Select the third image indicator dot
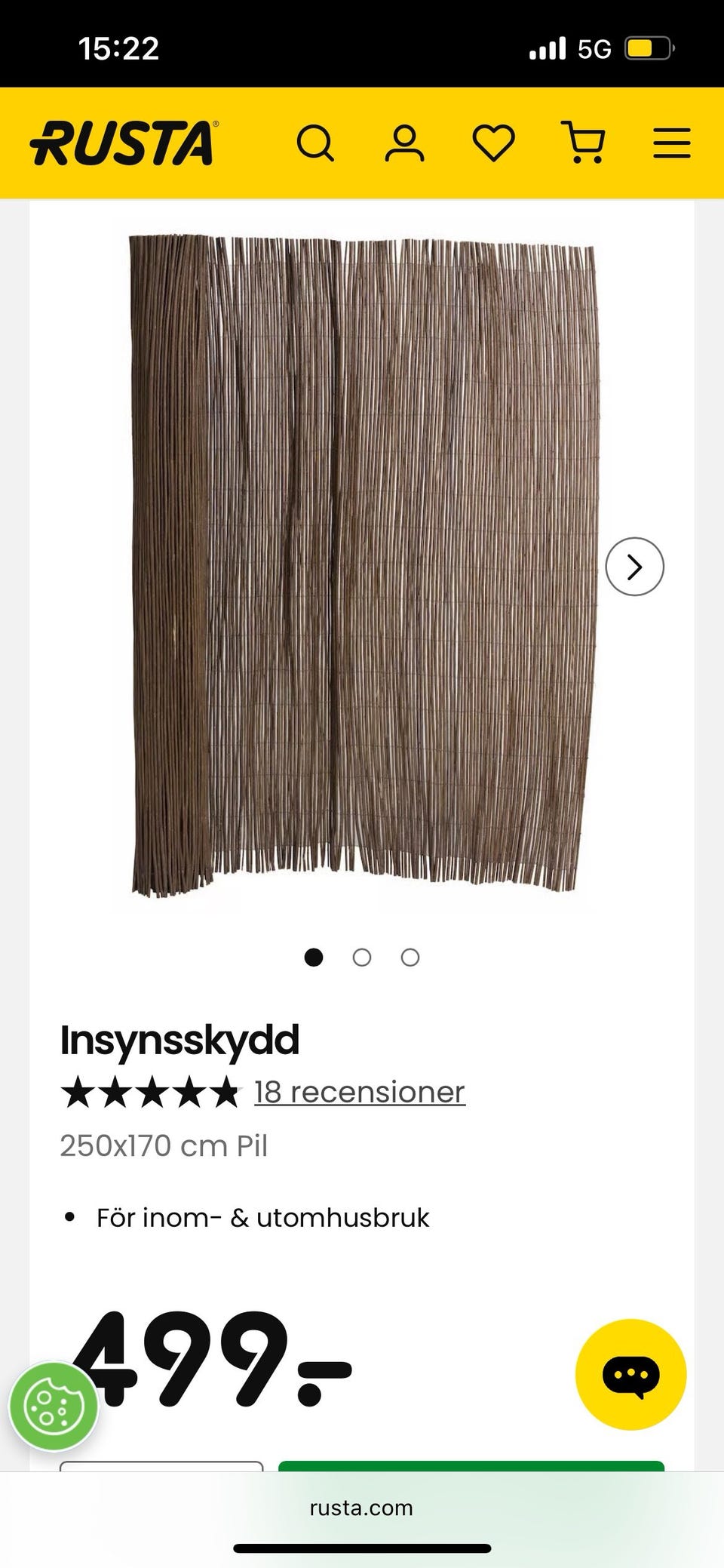Image resolution: width=724 pixels, height=1568 pixels. [x=410, y=958]
